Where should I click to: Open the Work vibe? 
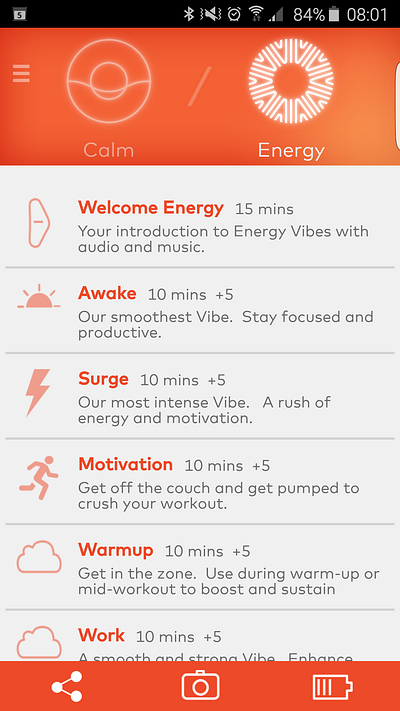tap(200, 636)
